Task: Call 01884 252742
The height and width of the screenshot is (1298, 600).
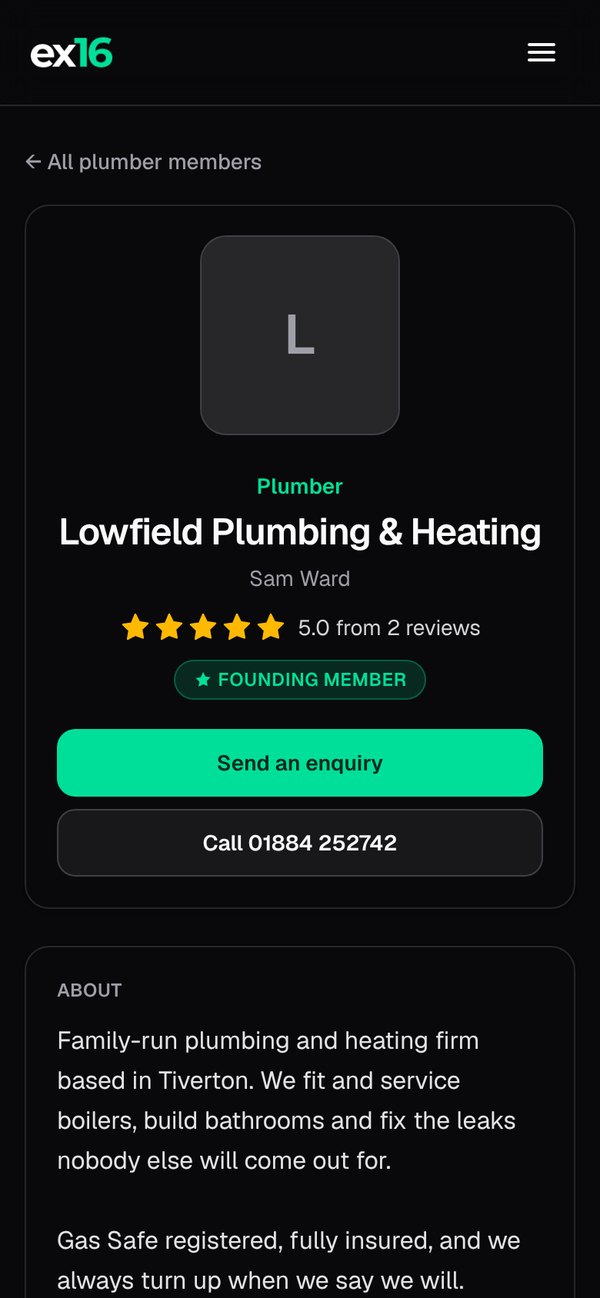Action: (x=300, y=843)
